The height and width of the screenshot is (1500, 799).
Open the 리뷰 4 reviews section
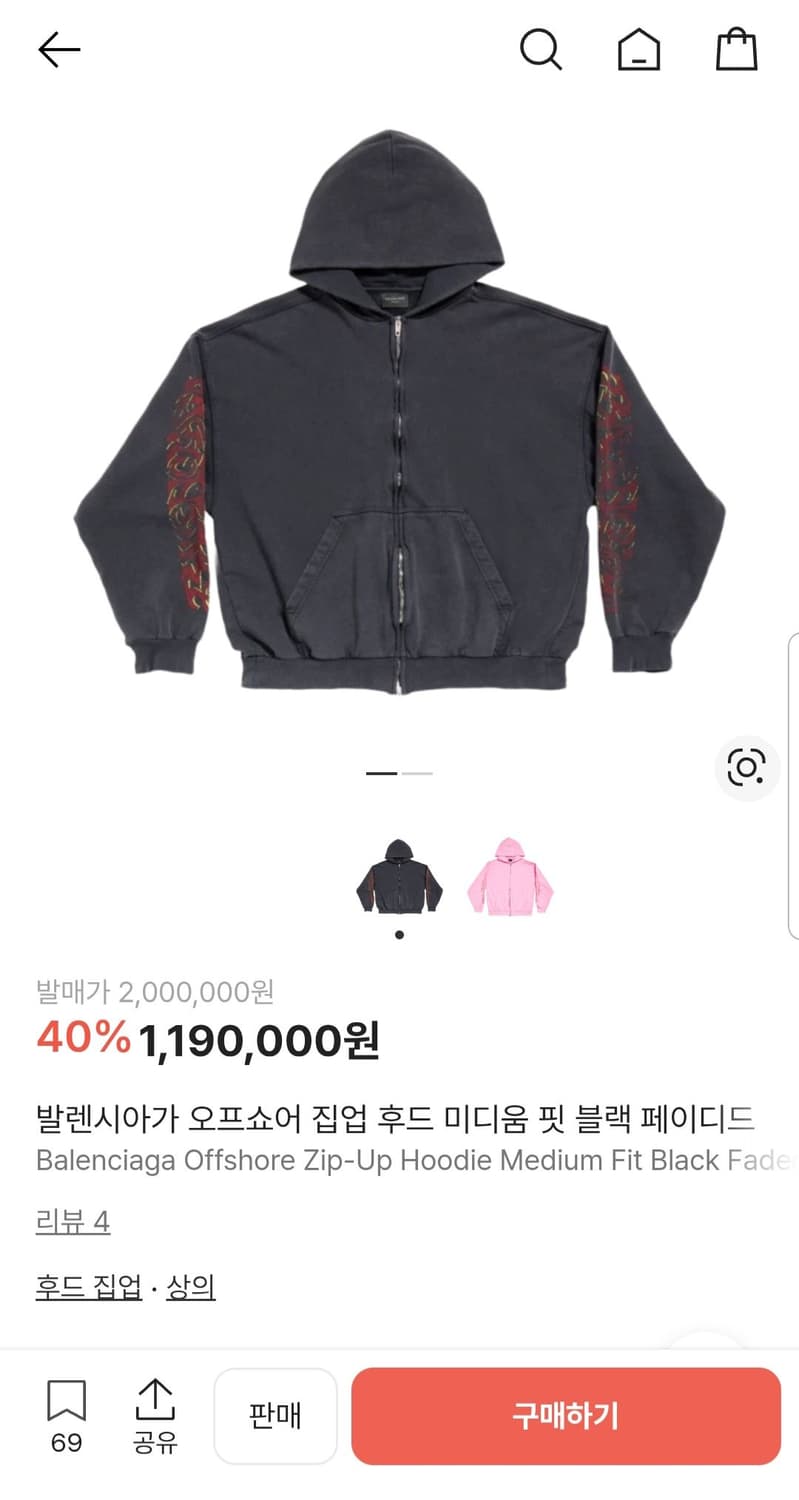[x=70, y=1220]
